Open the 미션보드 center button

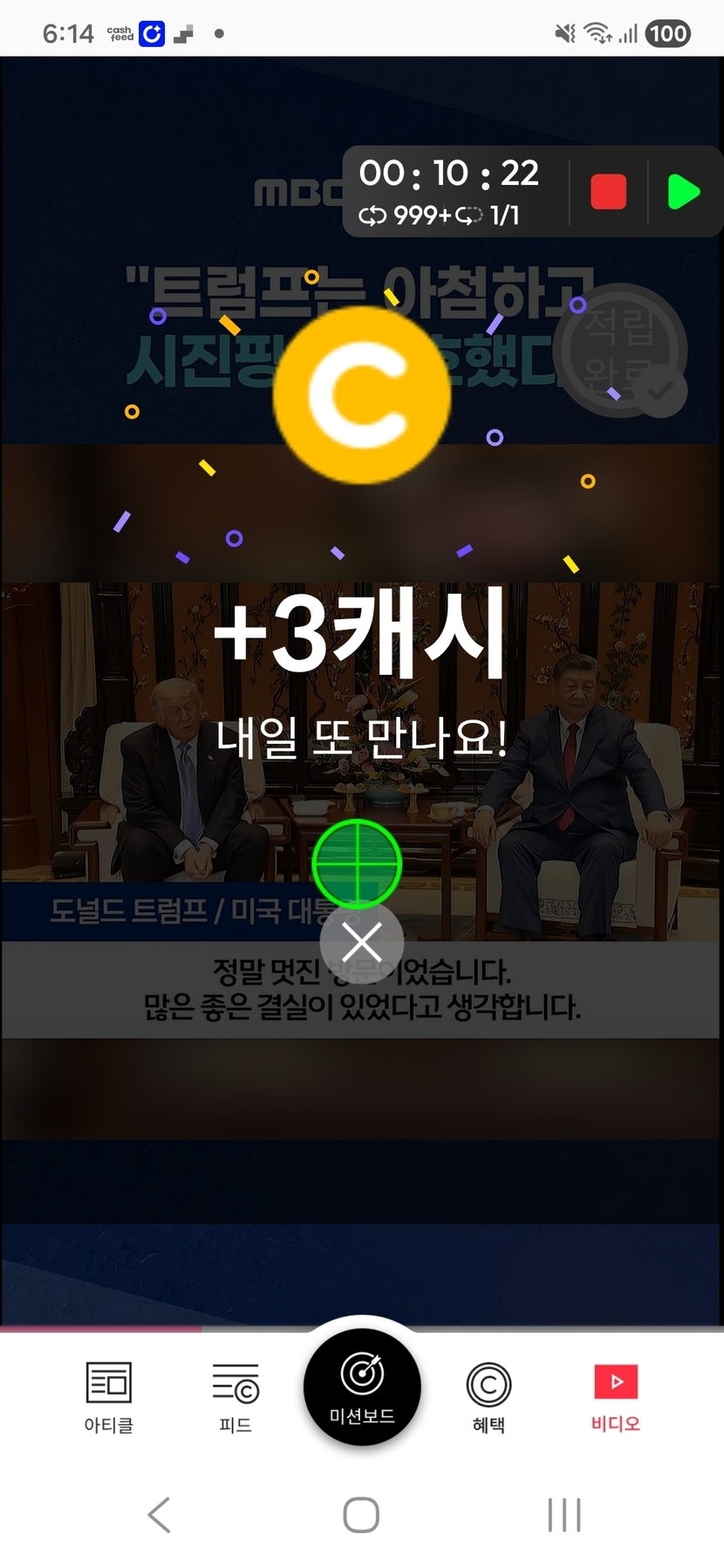click(362, 1387)
